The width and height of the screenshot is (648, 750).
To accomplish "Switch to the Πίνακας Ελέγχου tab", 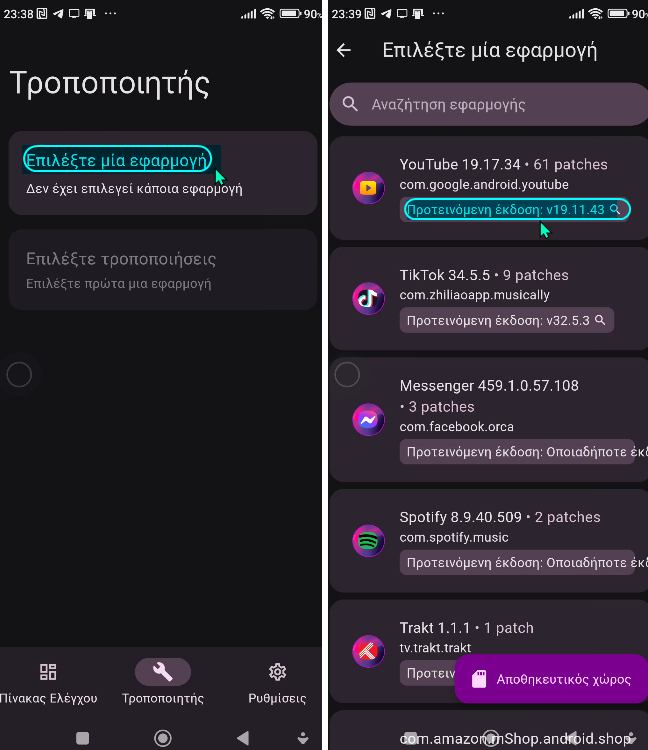I will (x=48, y=682).
